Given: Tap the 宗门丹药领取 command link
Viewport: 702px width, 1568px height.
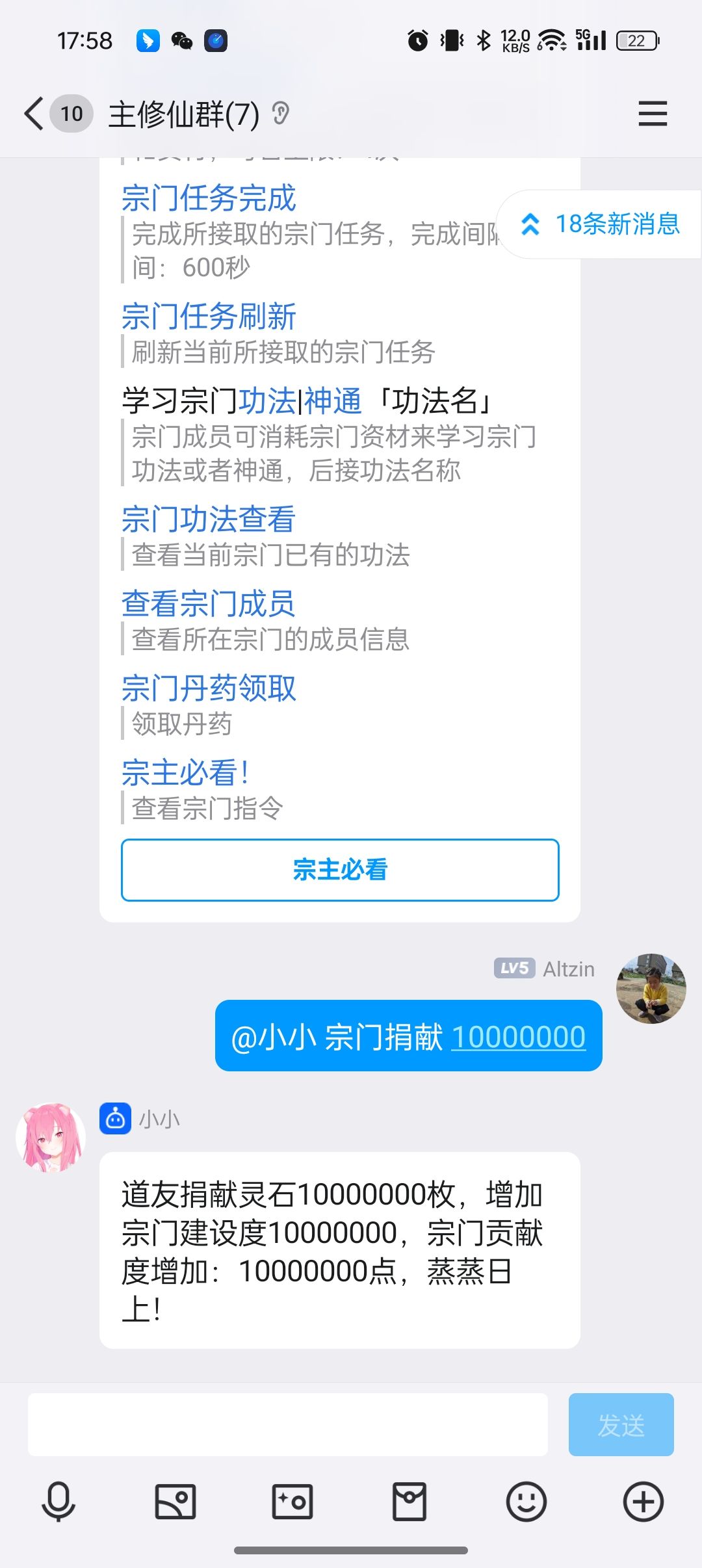Looking at the screenshot, I should click(209, 688).
